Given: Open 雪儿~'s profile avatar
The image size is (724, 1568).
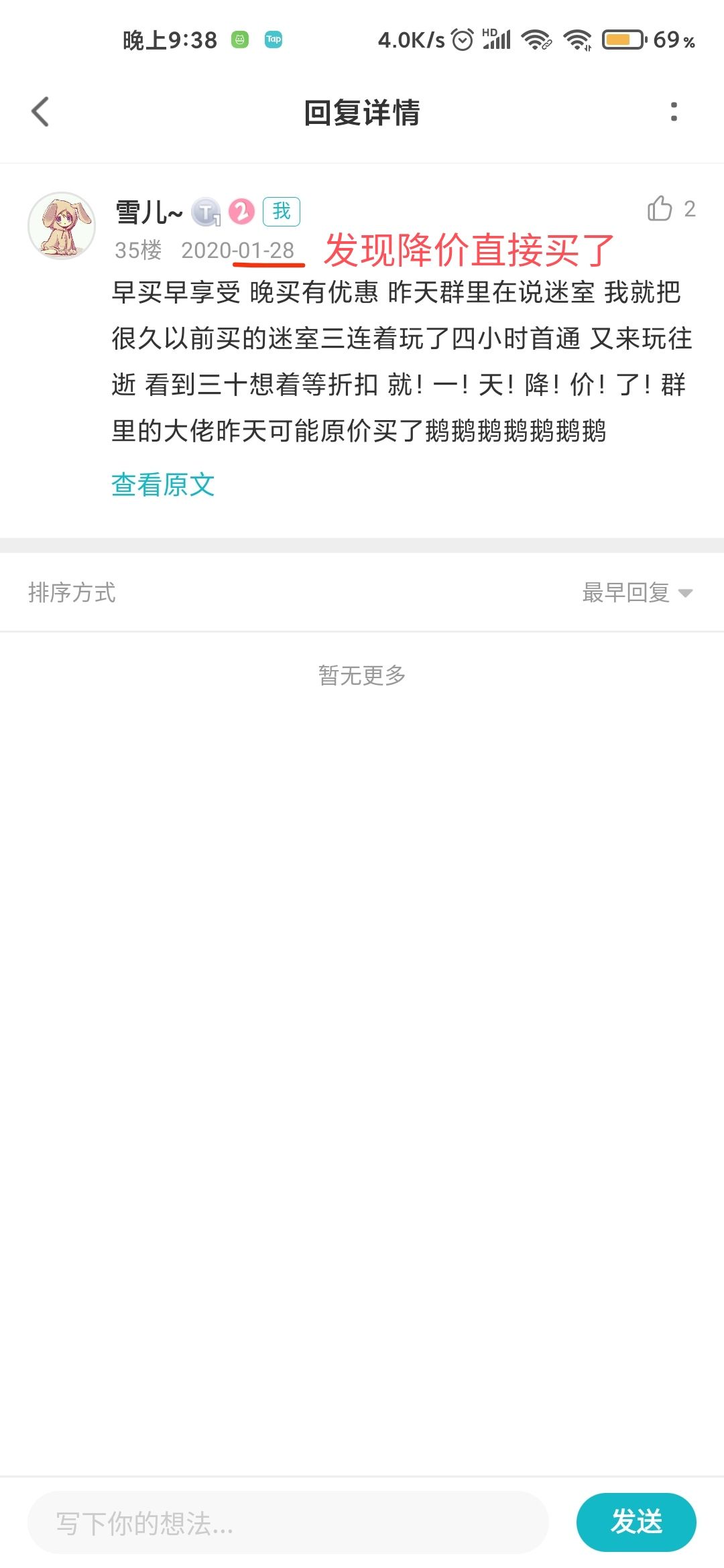Looking at the screenshot, I should 65,226.
